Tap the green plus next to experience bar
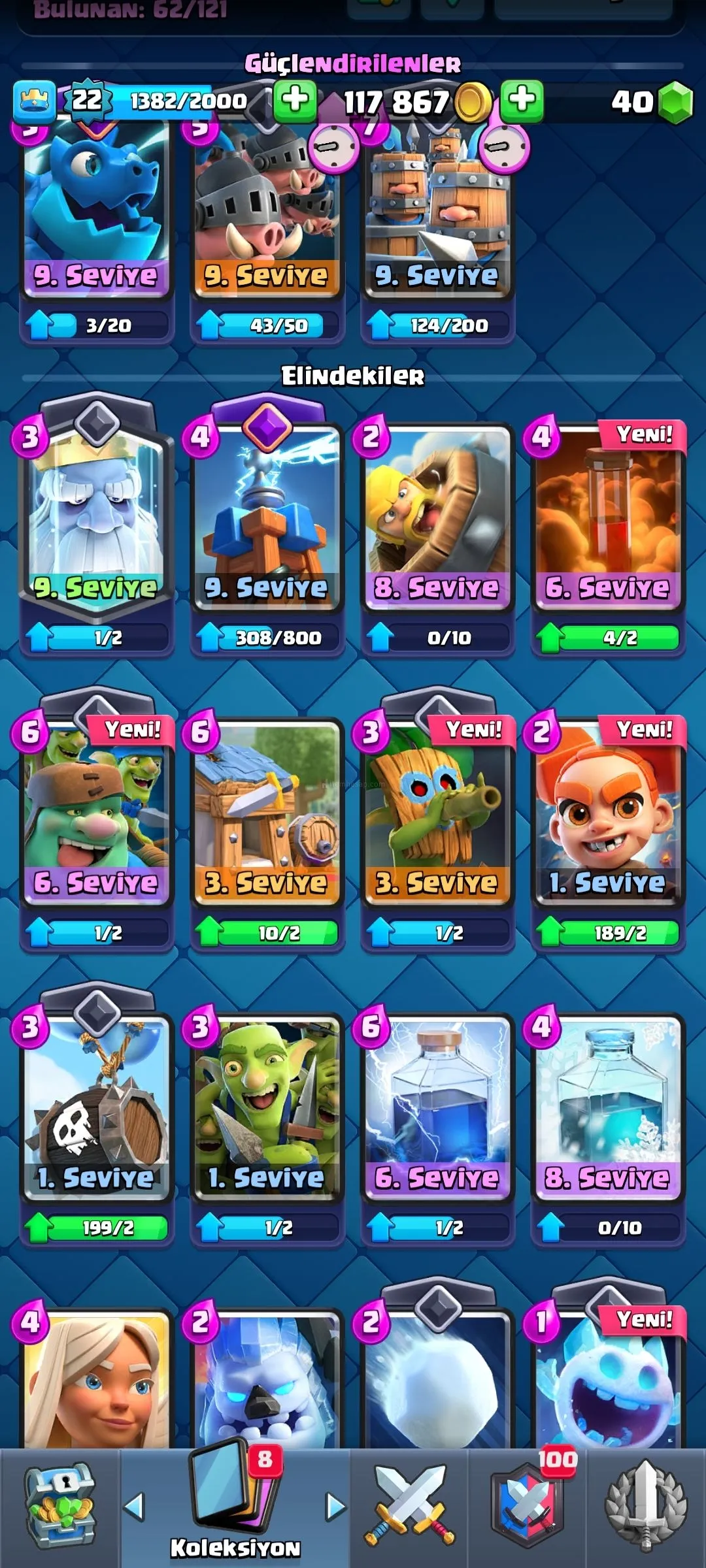Viewport: 706px width, 1568px height. tap(295, 101)
